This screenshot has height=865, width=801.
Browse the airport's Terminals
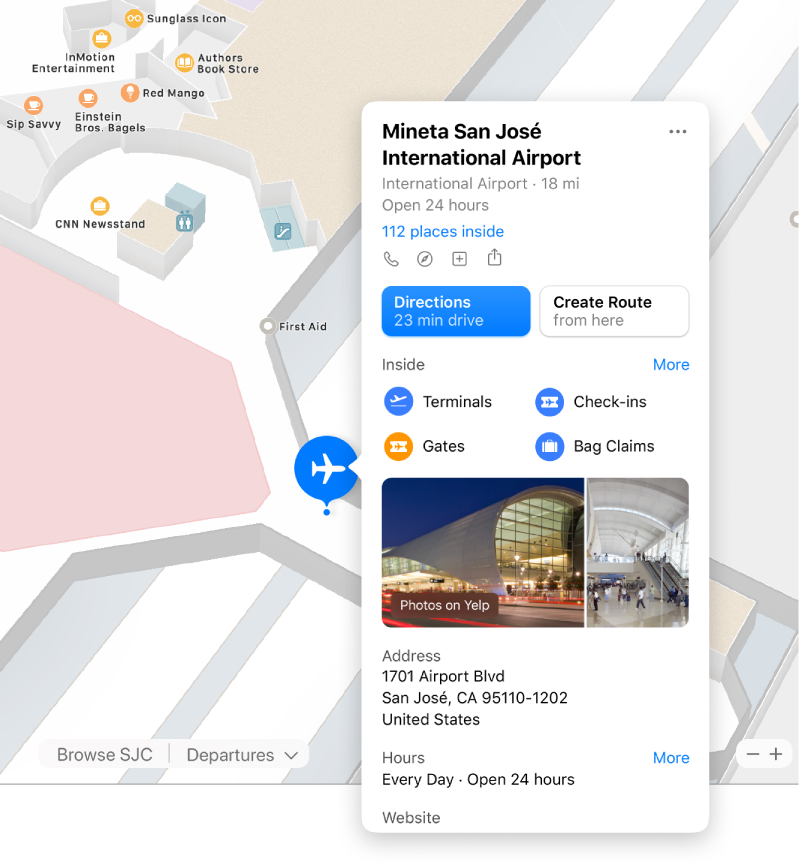439,402
